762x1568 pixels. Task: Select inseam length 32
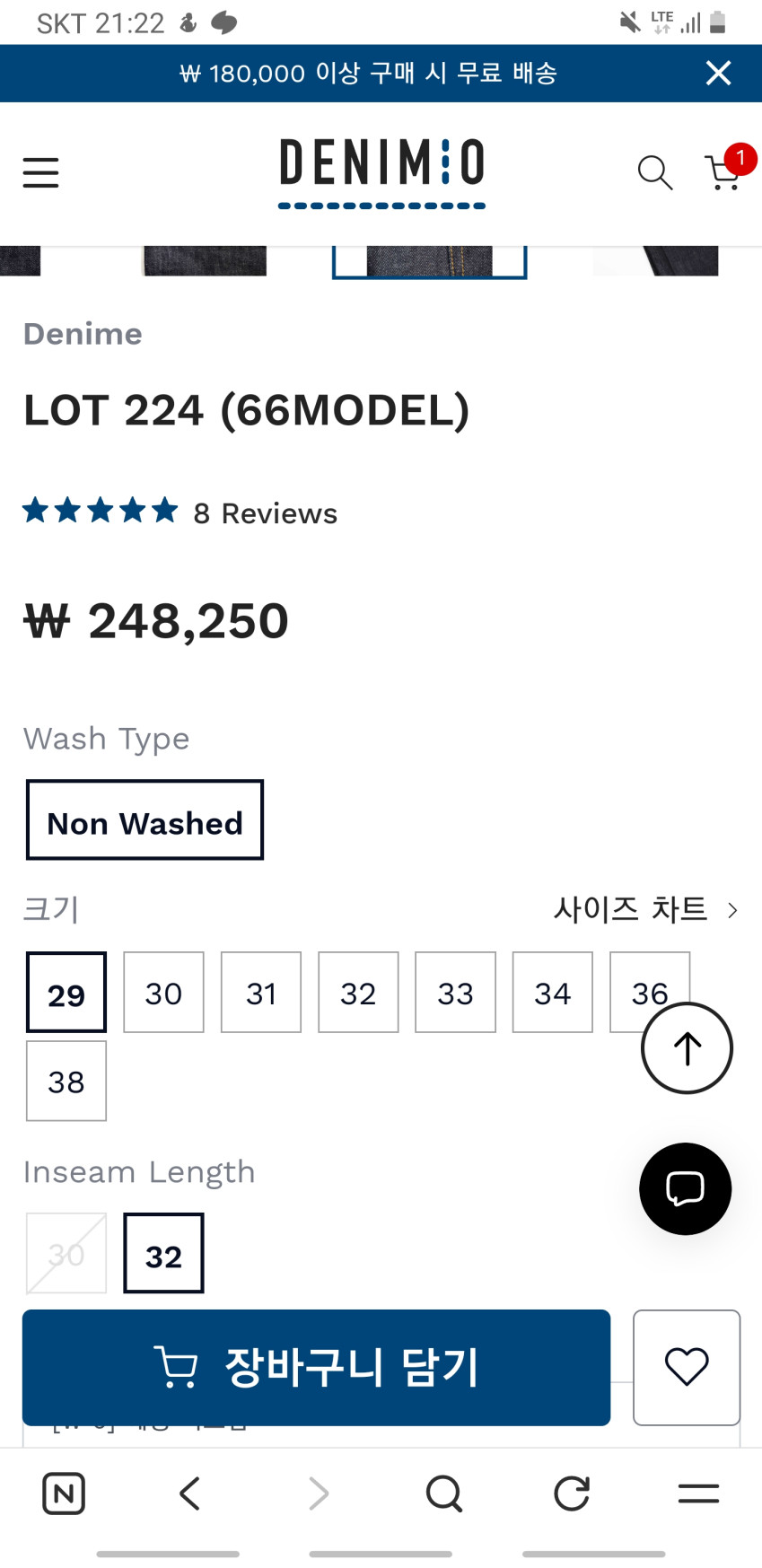[x=163, y=1254]
